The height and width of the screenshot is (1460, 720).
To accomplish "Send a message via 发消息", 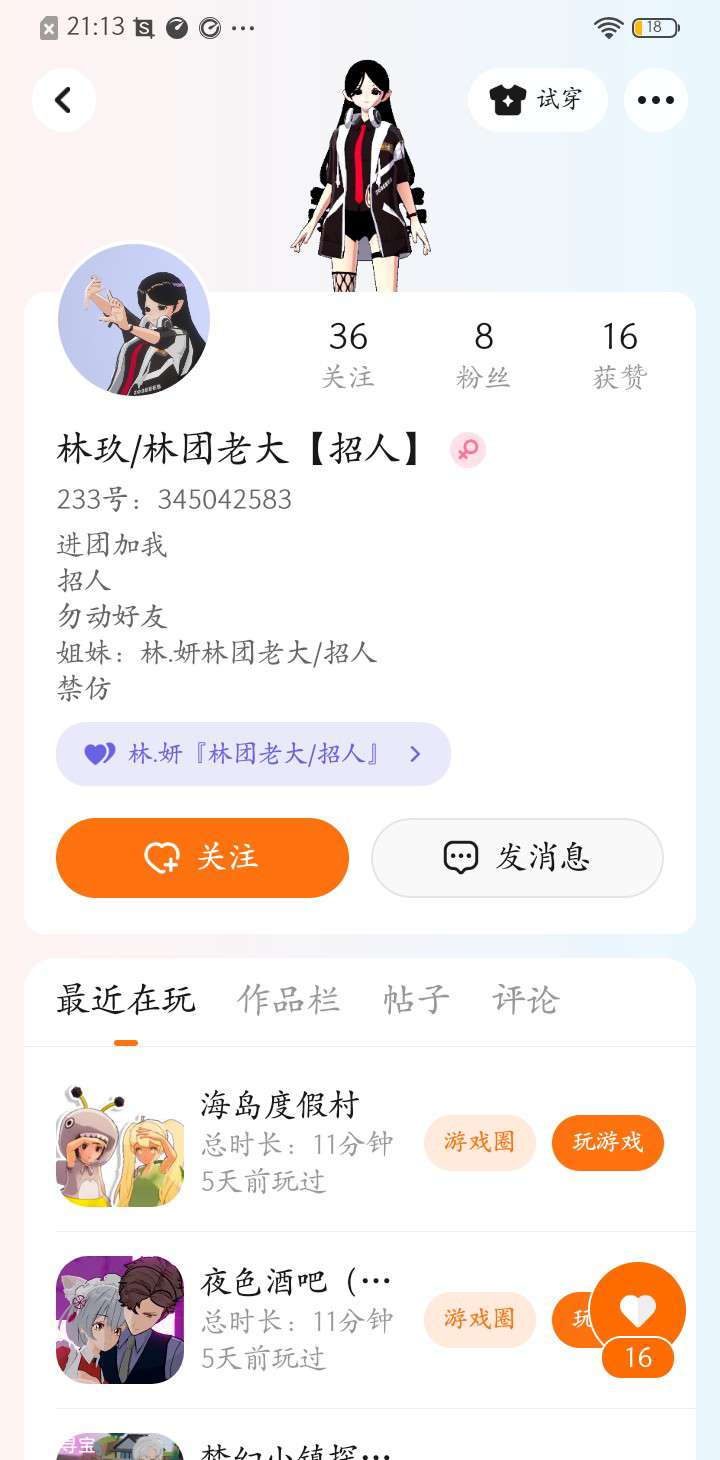I will pos(517,858).
